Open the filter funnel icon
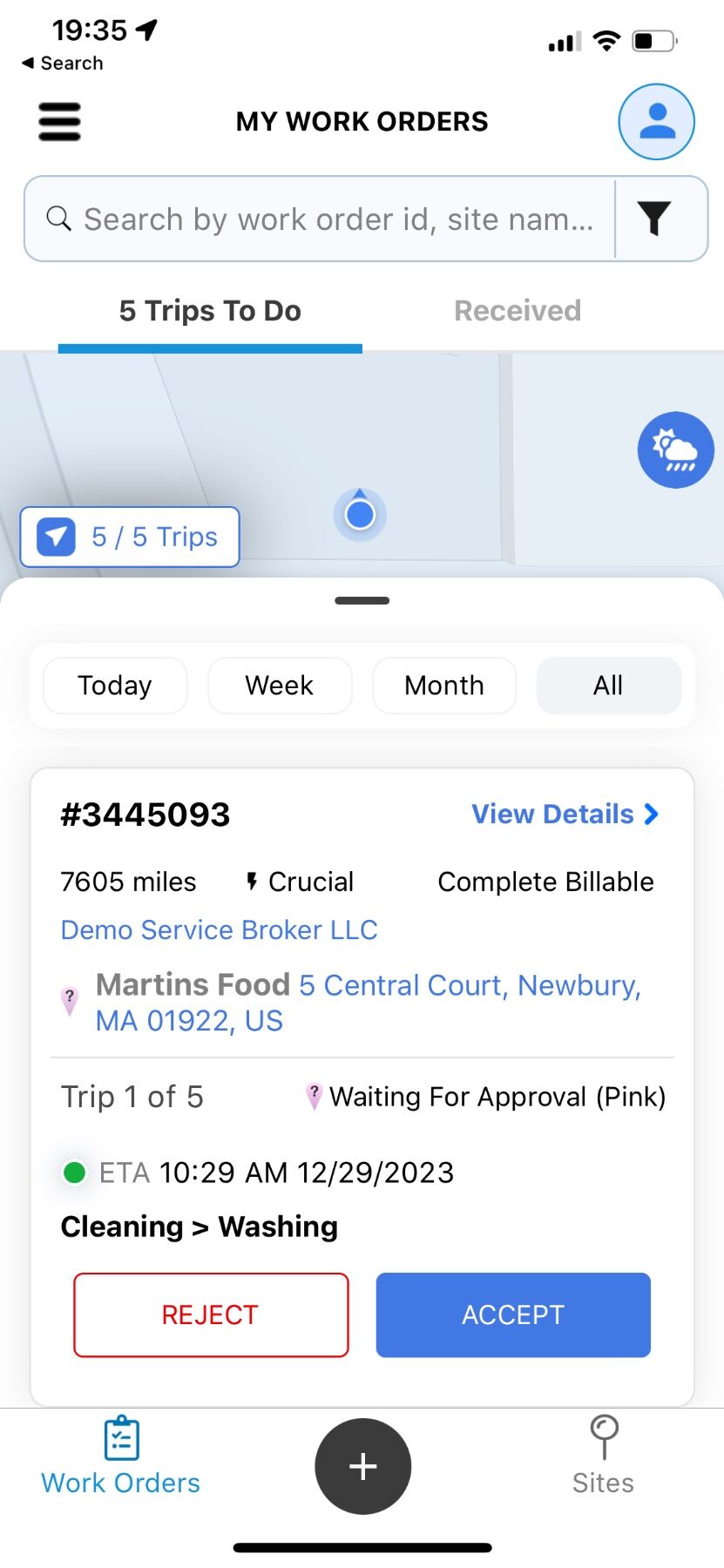This screenshot has height=1568, width=724. pos(653,219)
